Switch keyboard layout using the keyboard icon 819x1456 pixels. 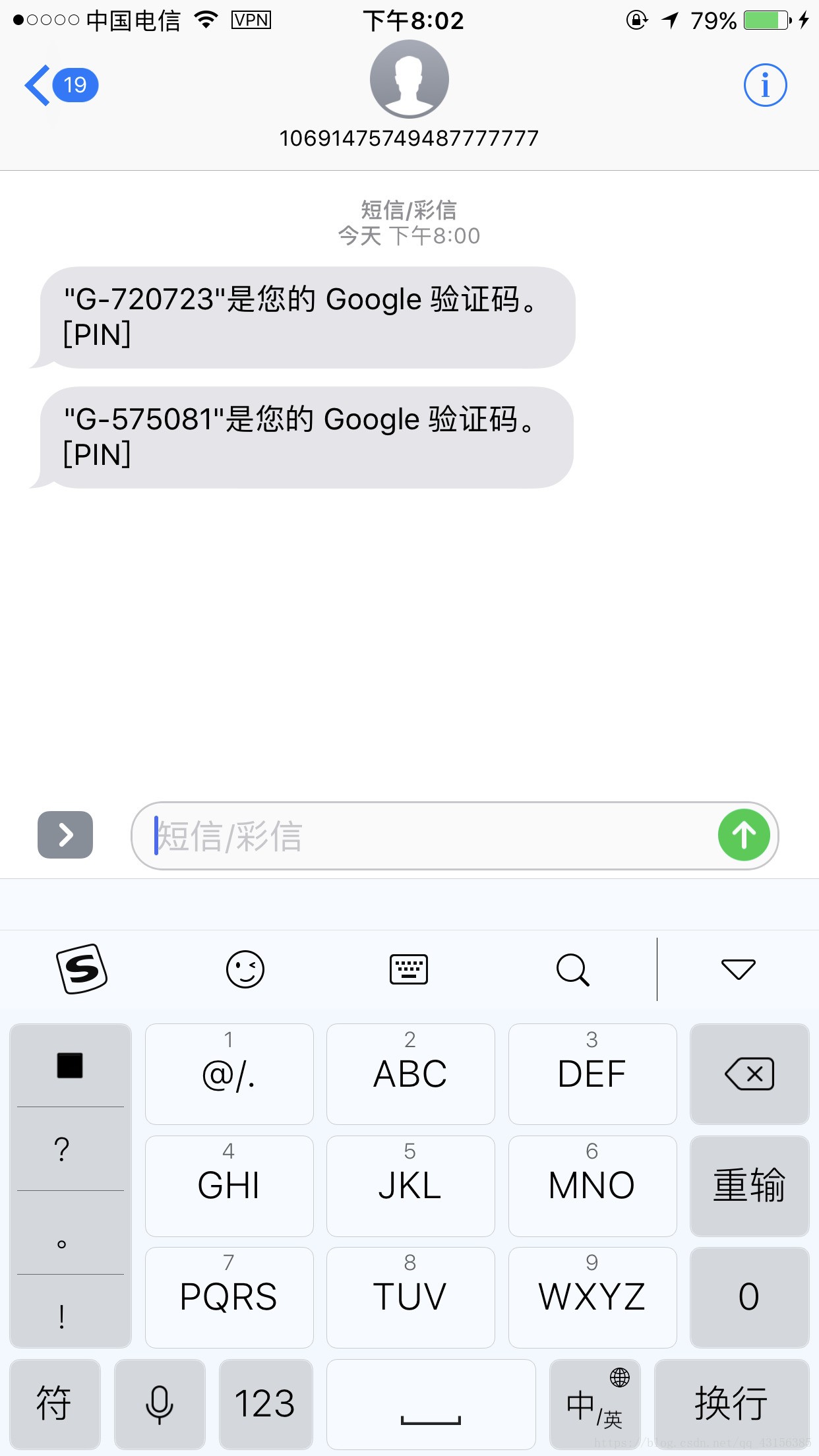(x=409, y=969)
